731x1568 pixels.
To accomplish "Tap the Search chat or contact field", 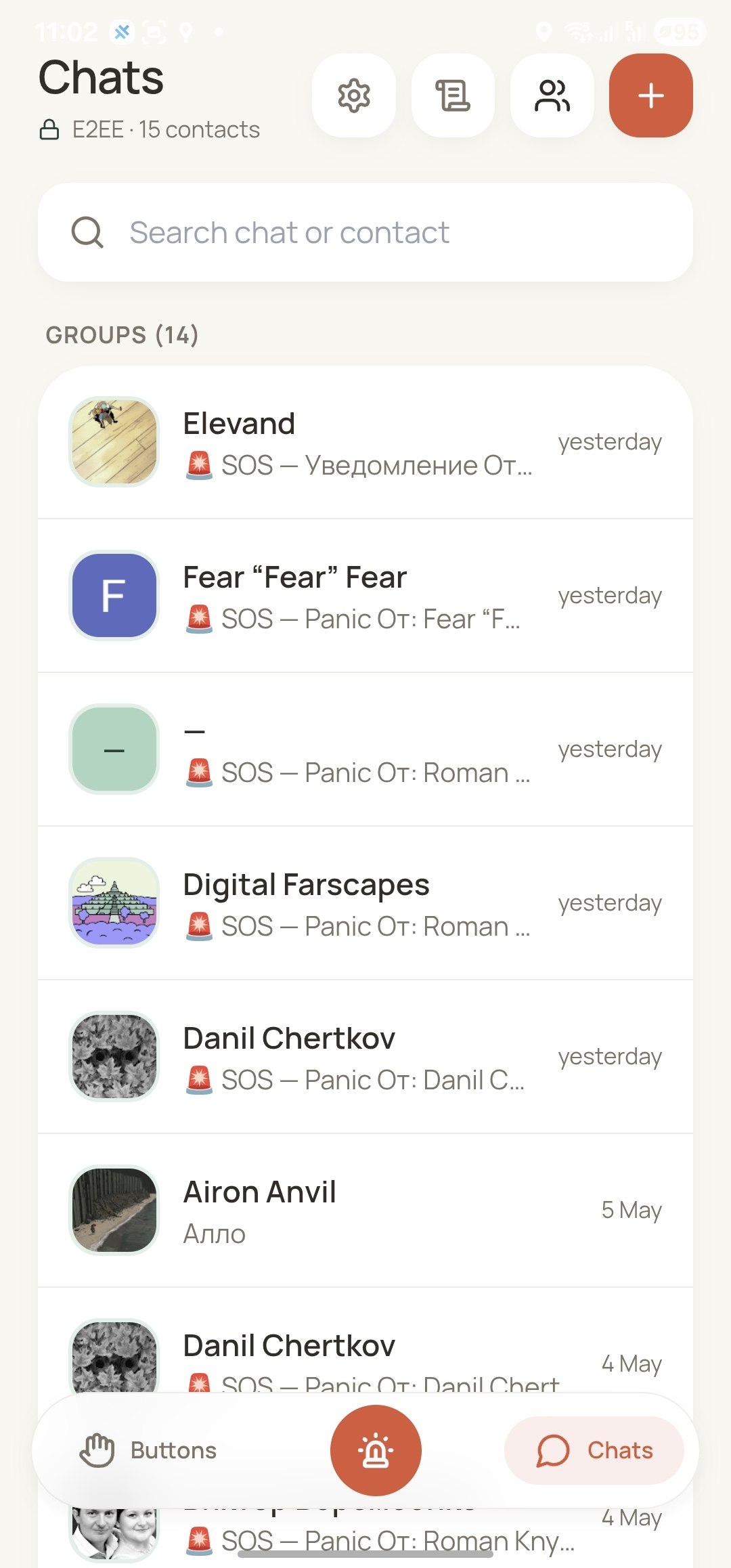I will click(365, 232).
